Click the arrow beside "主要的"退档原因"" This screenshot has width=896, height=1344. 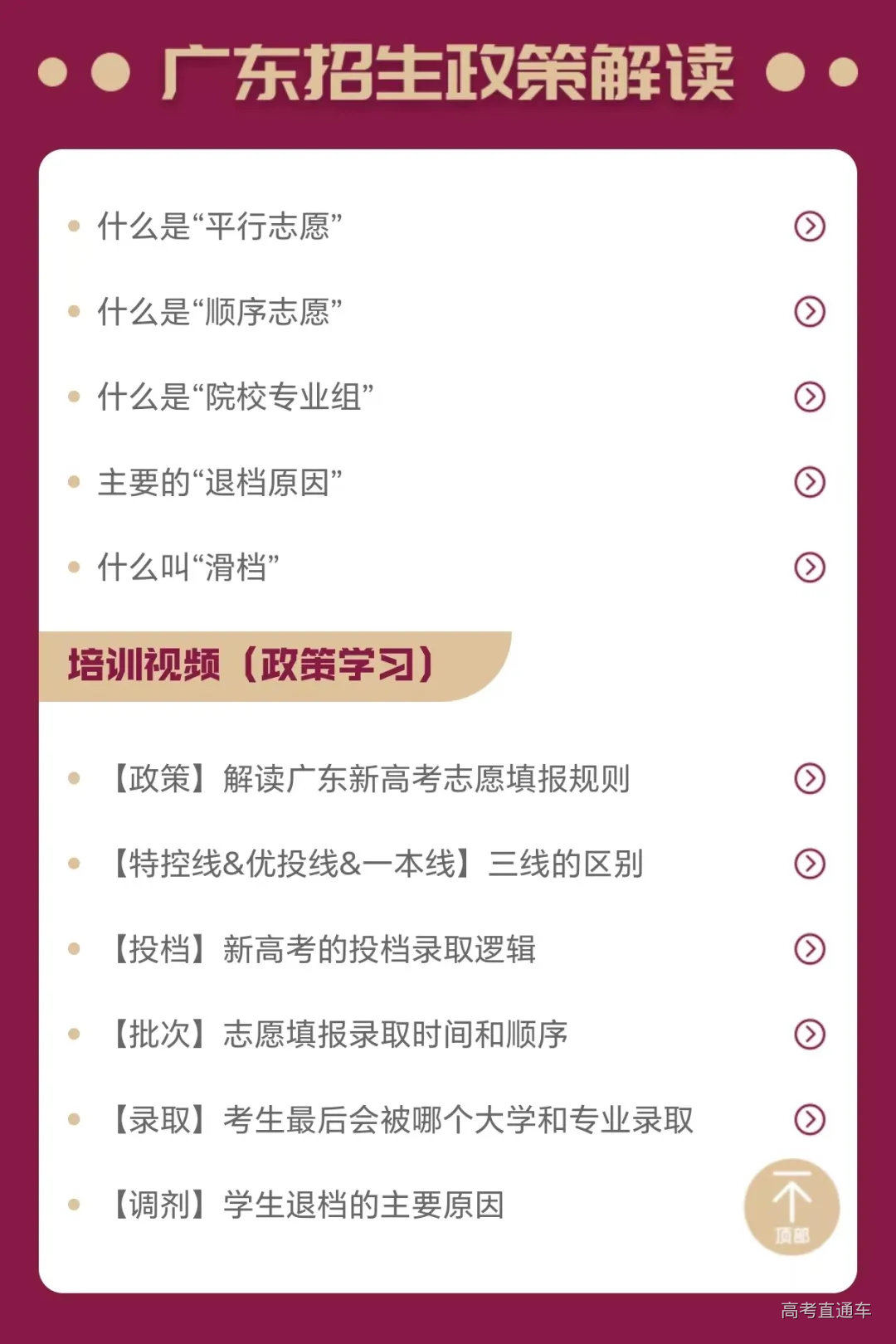[x=811, y=482]
